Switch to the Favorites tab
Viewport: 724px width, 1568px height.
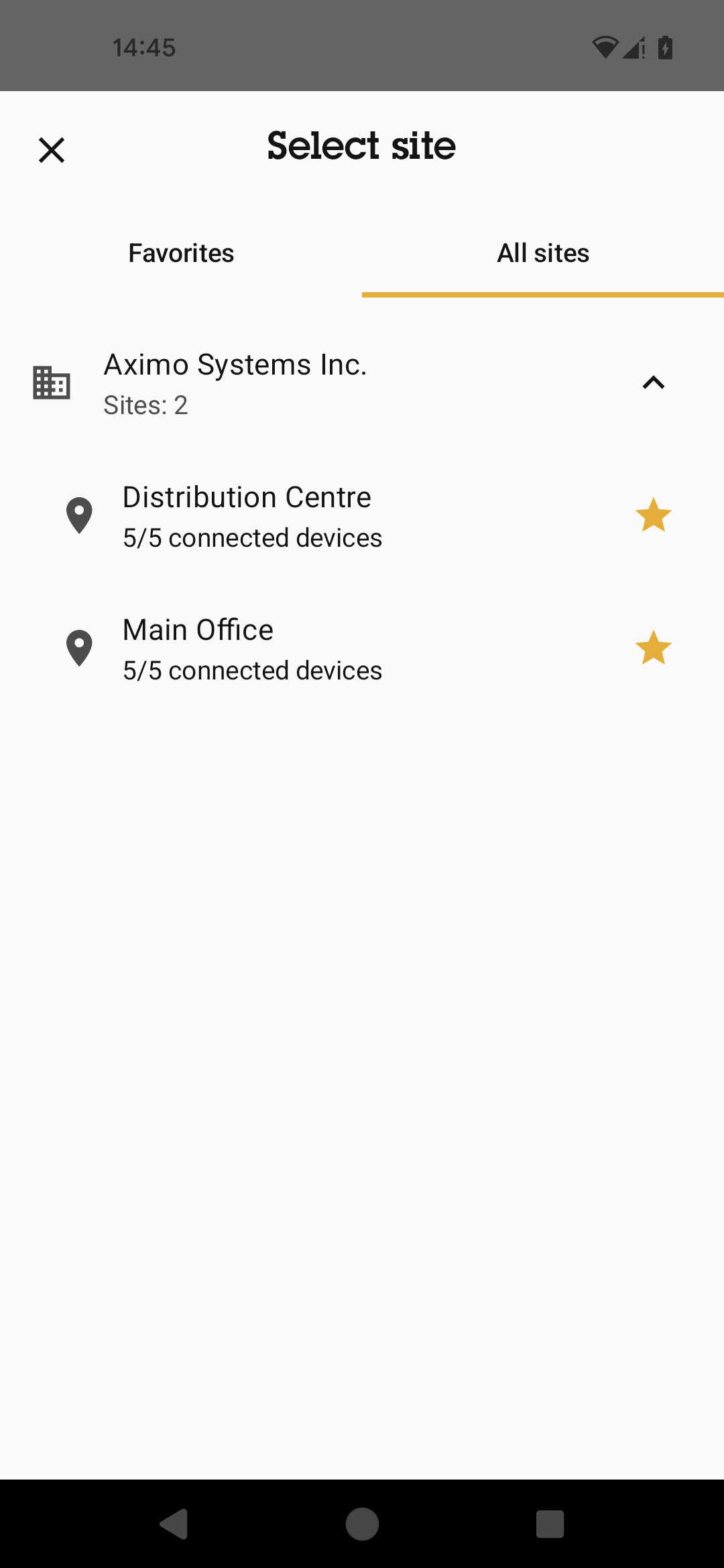[181, 253]
